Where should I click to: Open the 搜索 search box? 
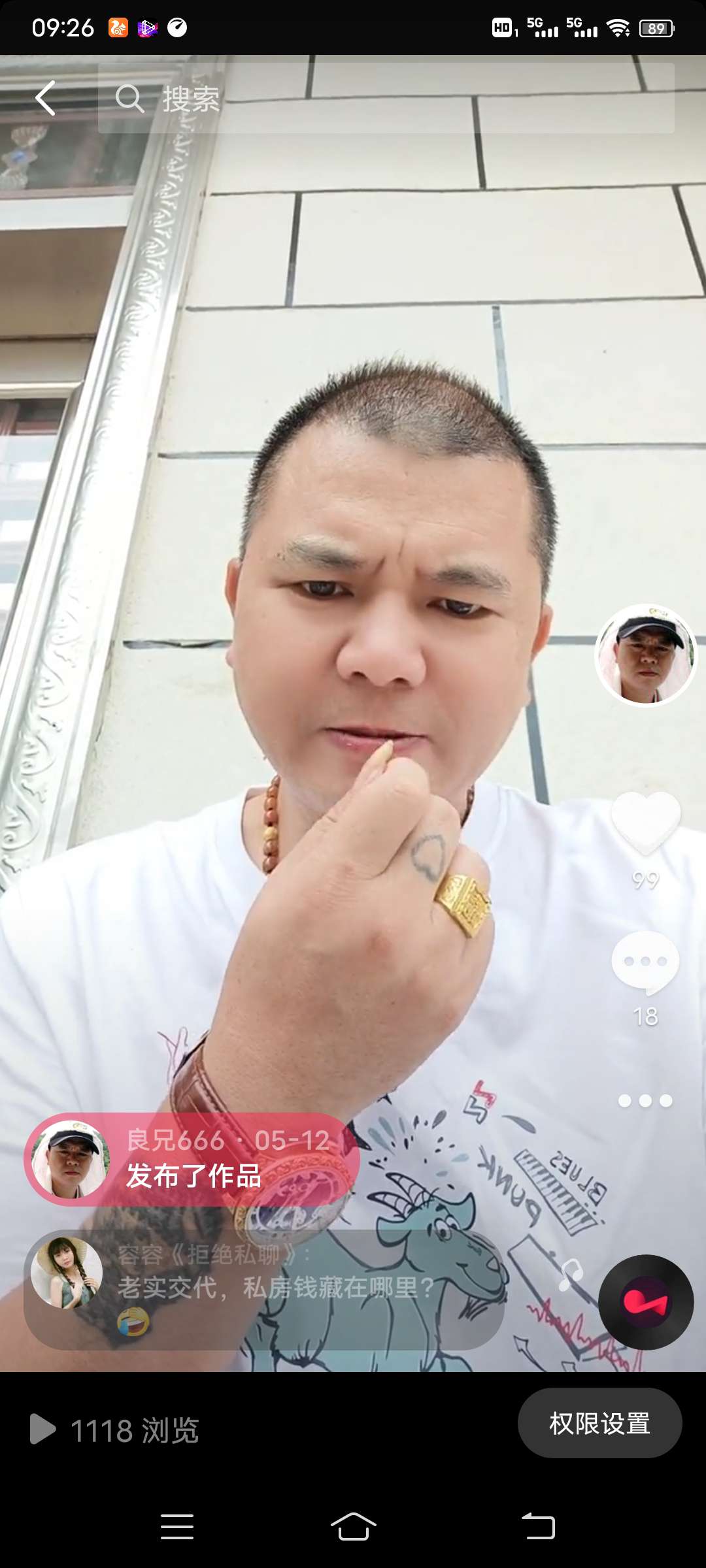pos(386,99)
